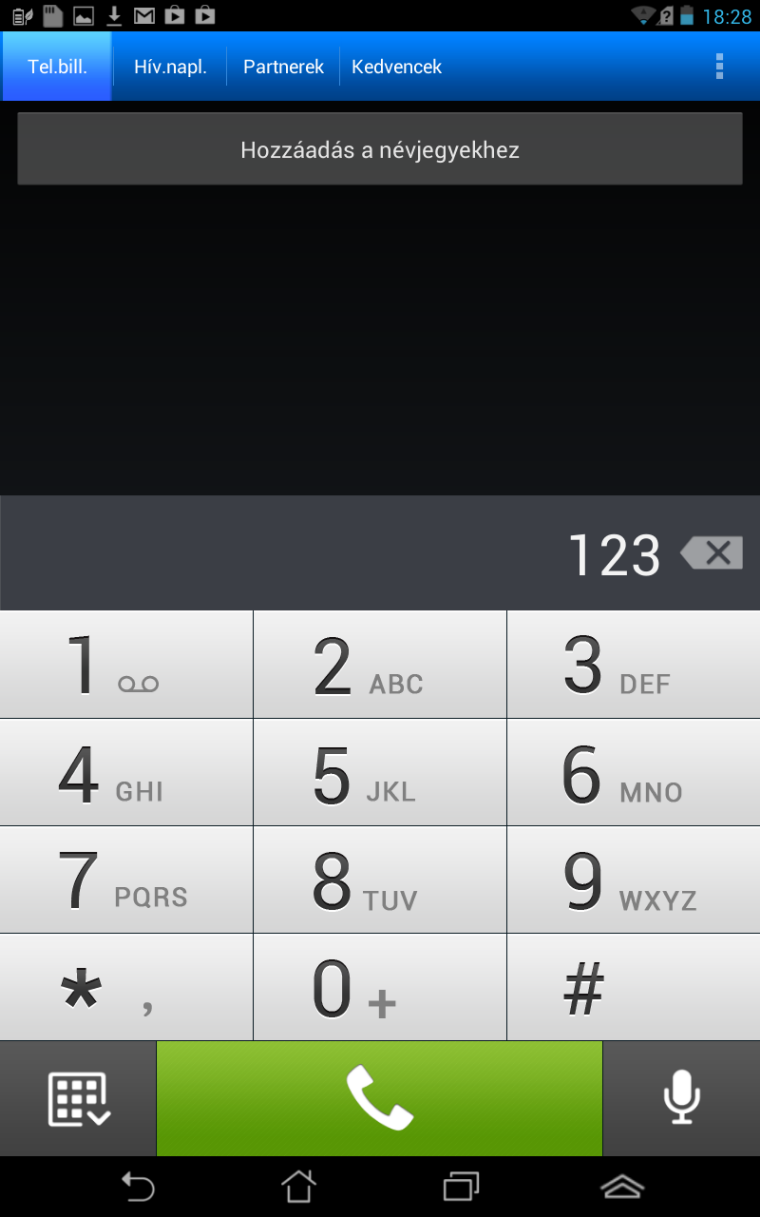Tap the star key
Screen dimensions: 760x1217
(x=126, y=988)
